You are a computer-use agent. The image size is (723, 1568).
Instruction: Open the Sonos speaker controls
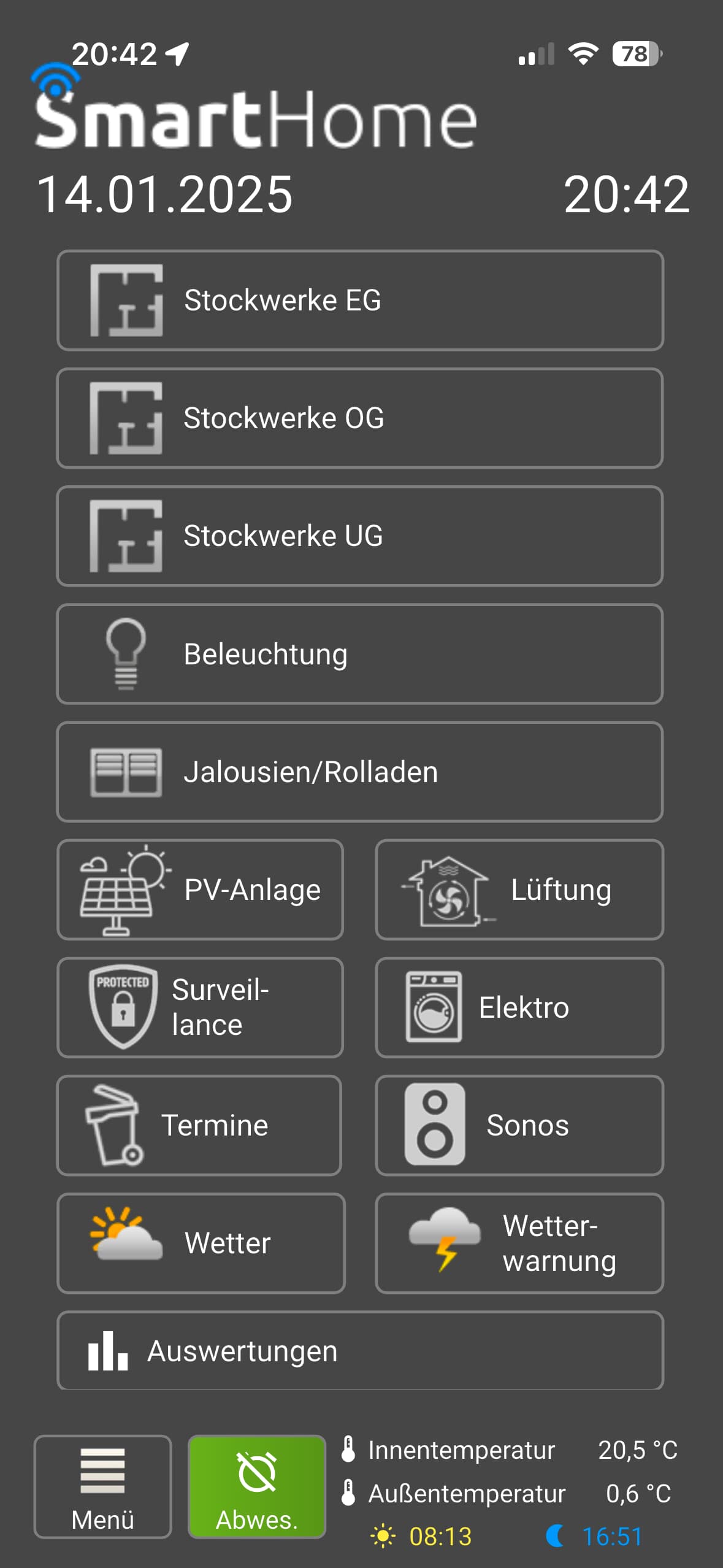[519, 1125]
